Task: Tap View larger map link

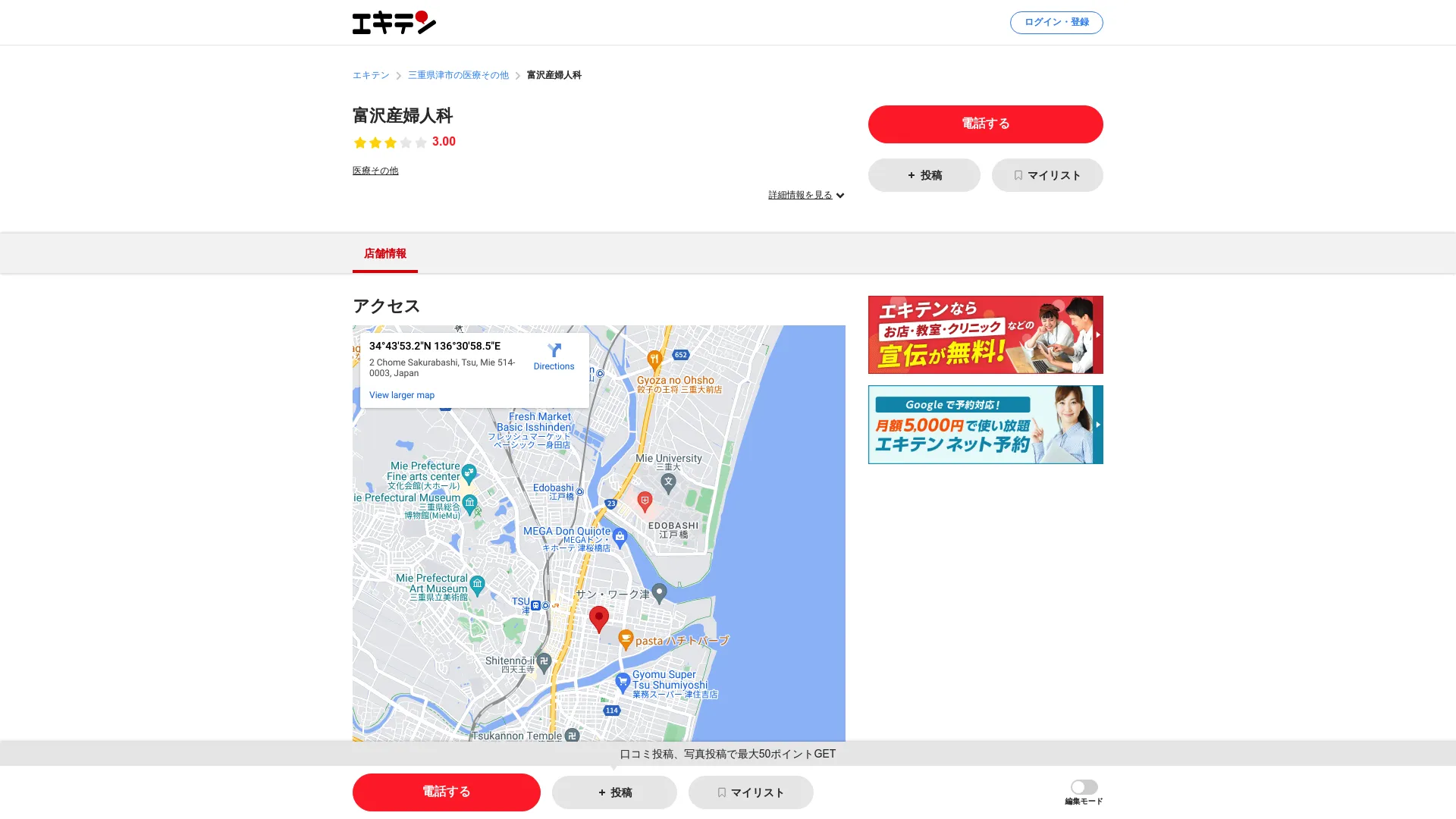Action: [402, 395]
